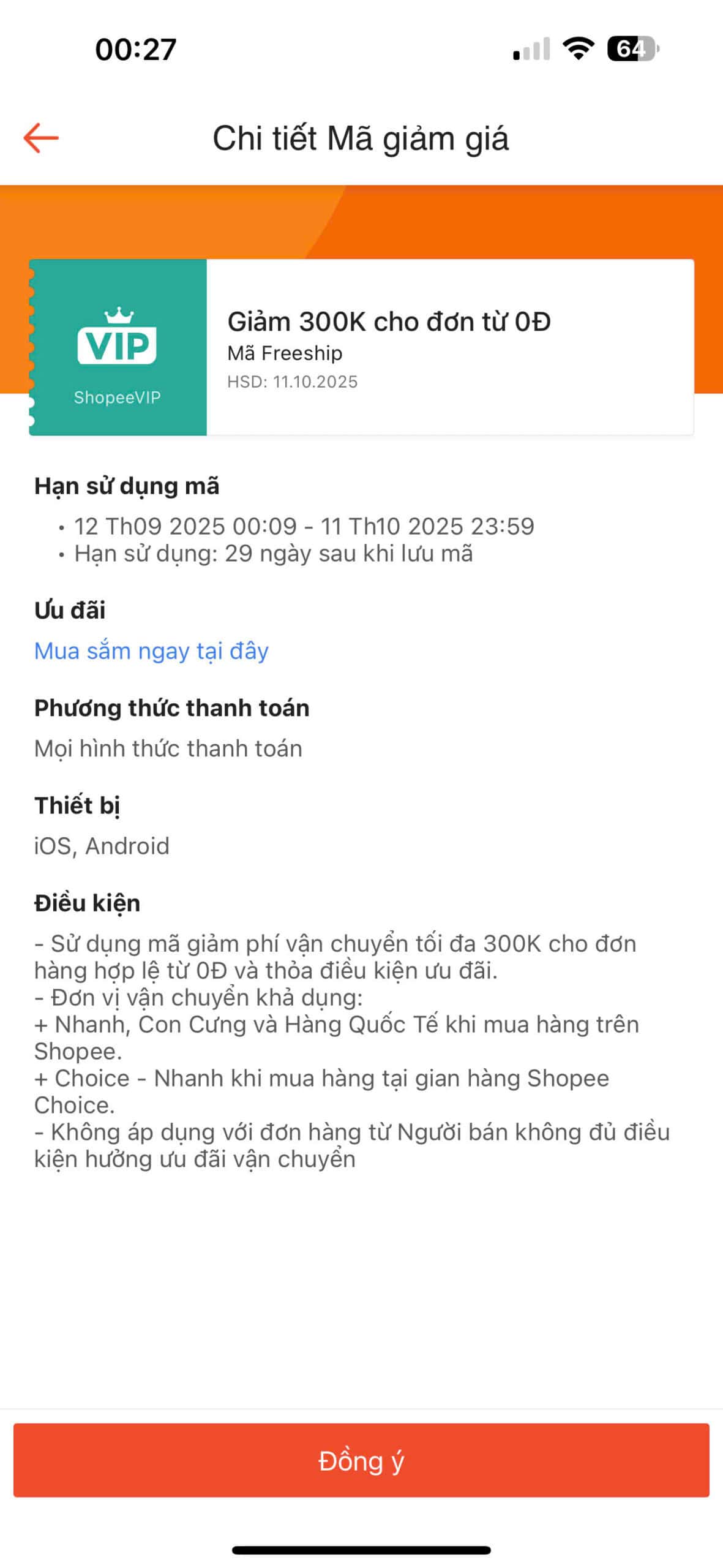Tap the ShopeeVIP label under the VIP logo

coord(118,398)
